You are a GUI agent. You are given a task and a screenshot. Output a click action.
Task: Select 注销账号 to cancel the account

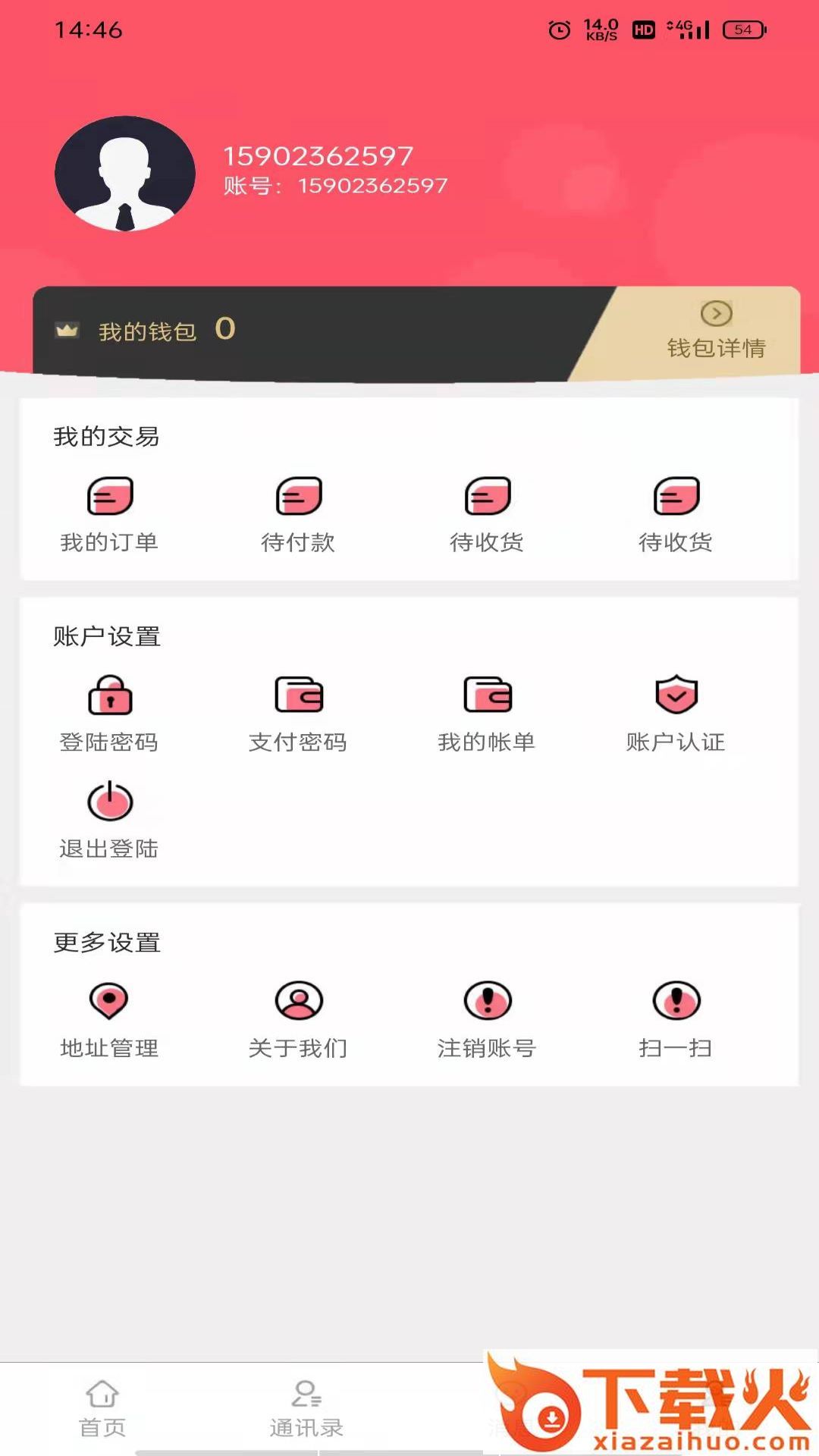(488, 1021)
